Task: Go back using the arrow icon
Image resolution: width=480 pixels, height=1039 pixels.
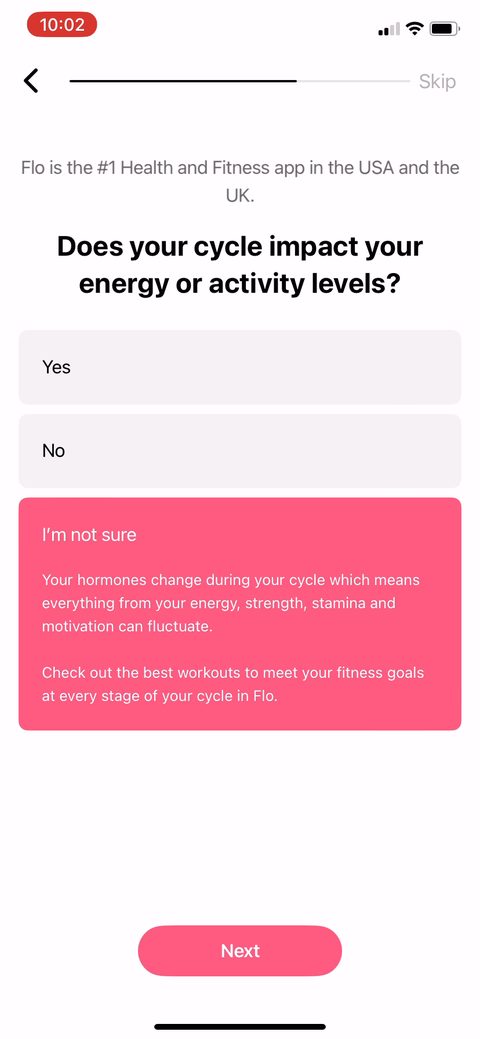Action: pos(31,81)
